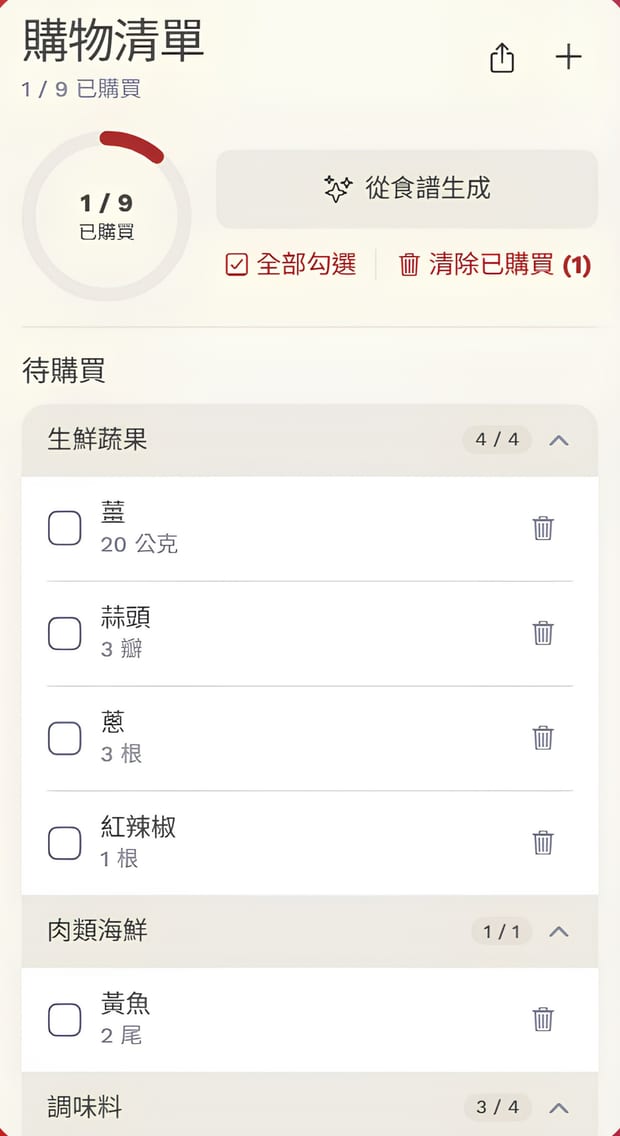The width and height of the screenshot is (620, 1136).
Task: Share the shopping list
Action: pyautogui.click(x=502, y=57)
